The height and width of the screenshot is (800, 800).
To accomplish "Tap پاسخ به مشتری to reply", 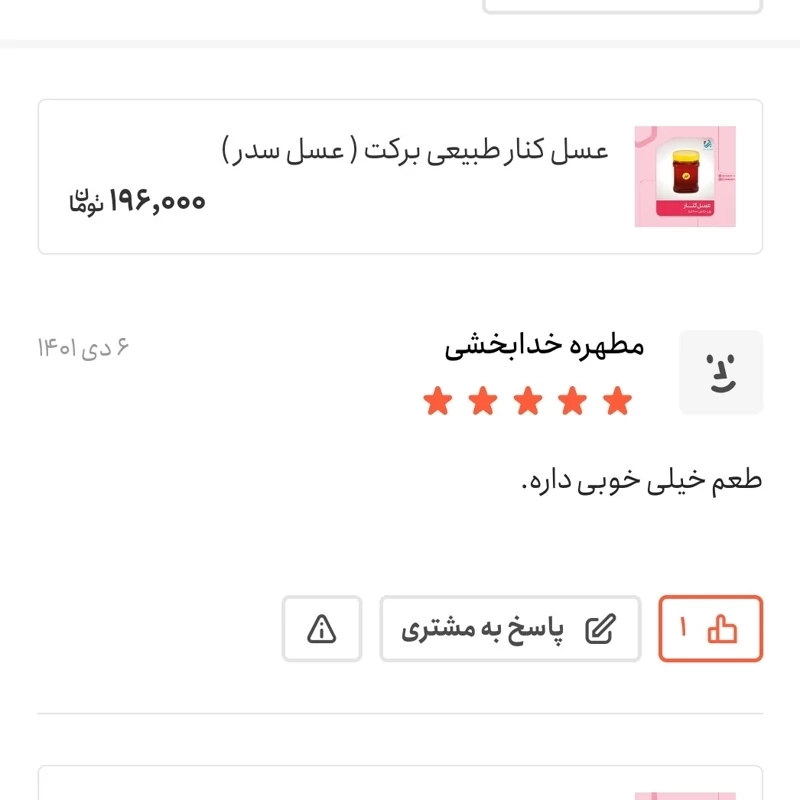I will click(510, 629).
